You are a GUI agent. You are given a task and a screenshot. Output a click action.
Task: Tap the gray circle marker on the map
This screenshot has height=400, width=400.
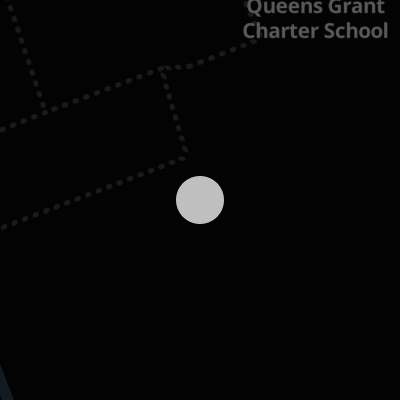[x=200, y=200]
